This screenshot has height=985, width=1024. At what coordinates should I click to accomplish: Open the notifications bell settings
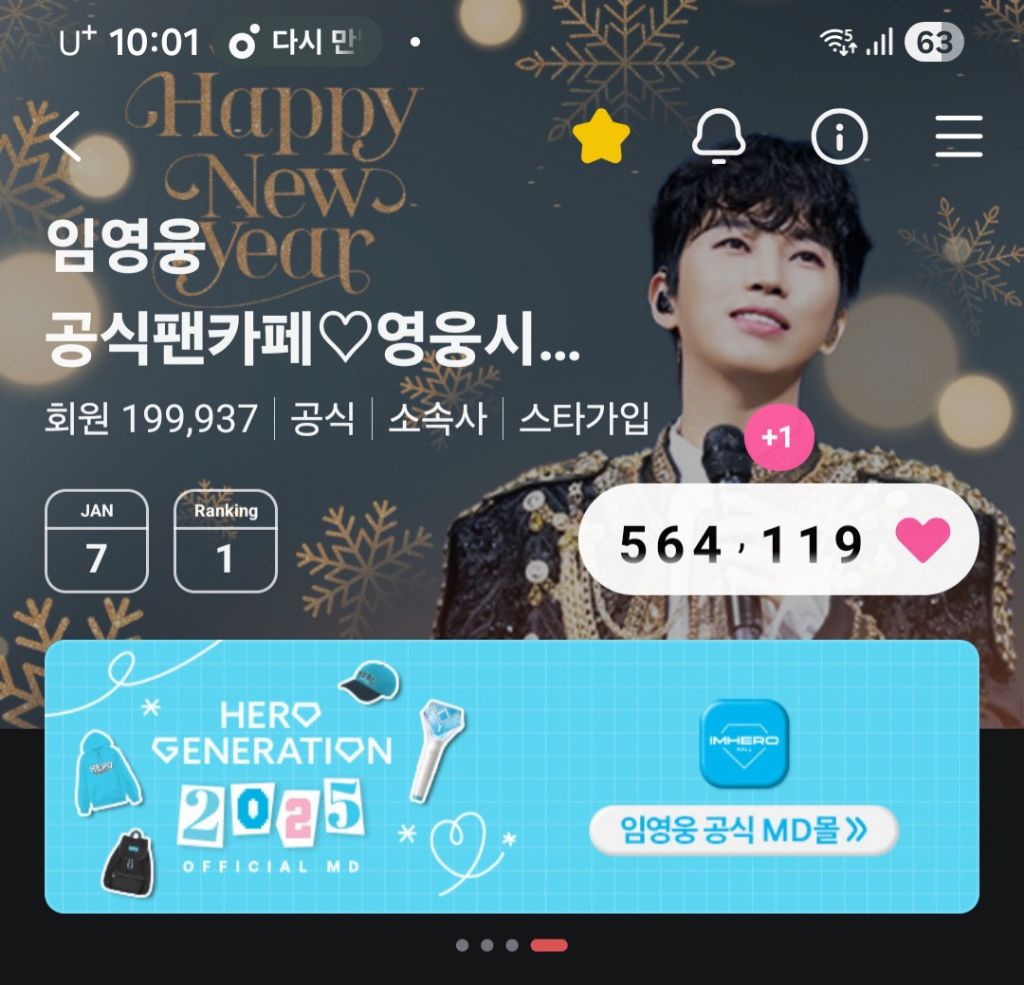click(x=720, y=138)
